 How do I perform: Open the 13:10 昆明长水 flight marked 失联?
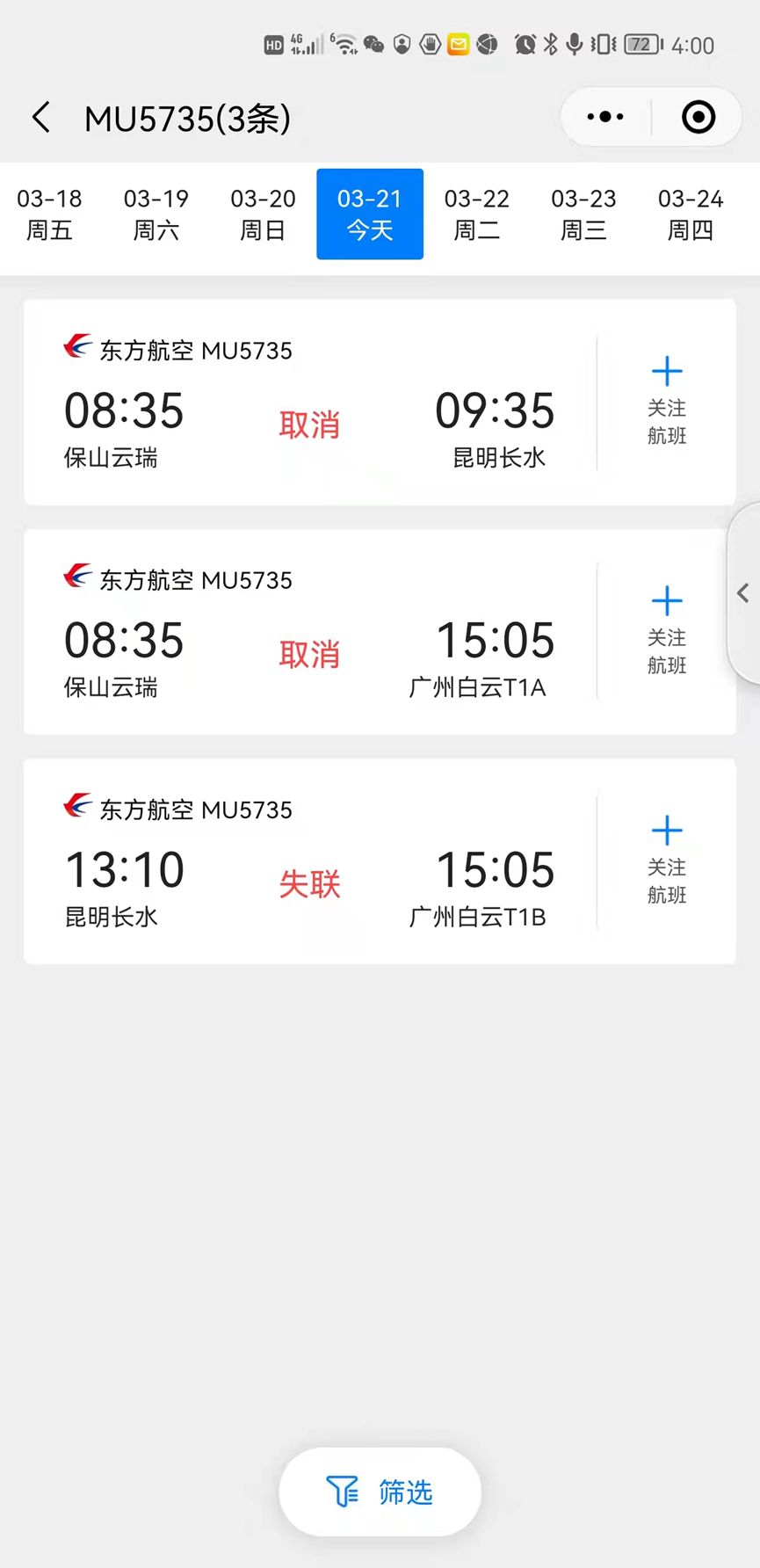tap(310, 861)
